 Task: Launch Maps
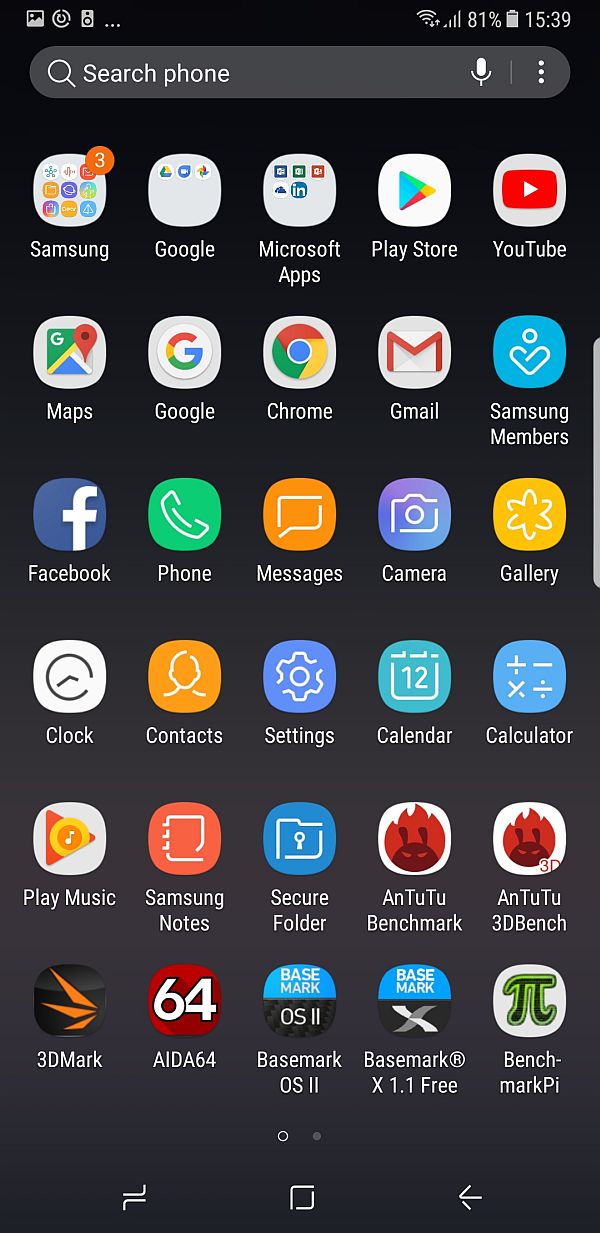pos(70,353)
